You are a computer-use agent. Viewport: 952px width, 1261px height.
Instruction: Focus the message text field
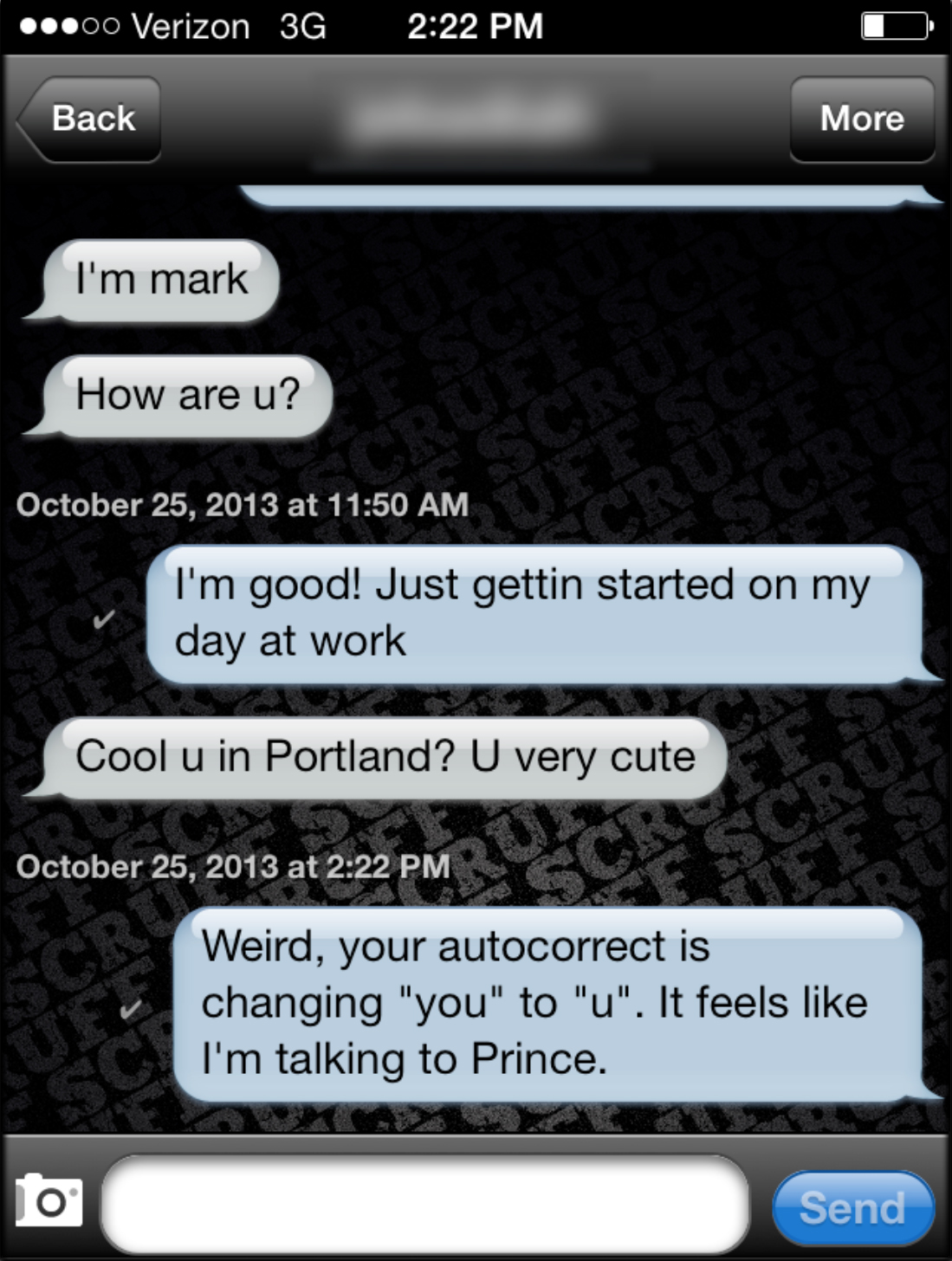point(424,1204)
